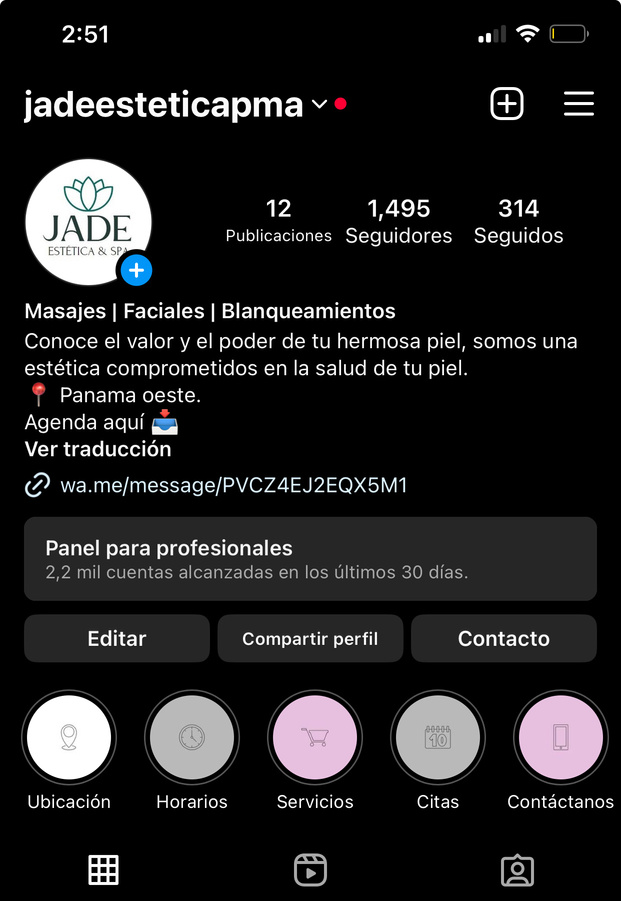
Task: Open the Ubicación story highlight
Action: point(69,738)
